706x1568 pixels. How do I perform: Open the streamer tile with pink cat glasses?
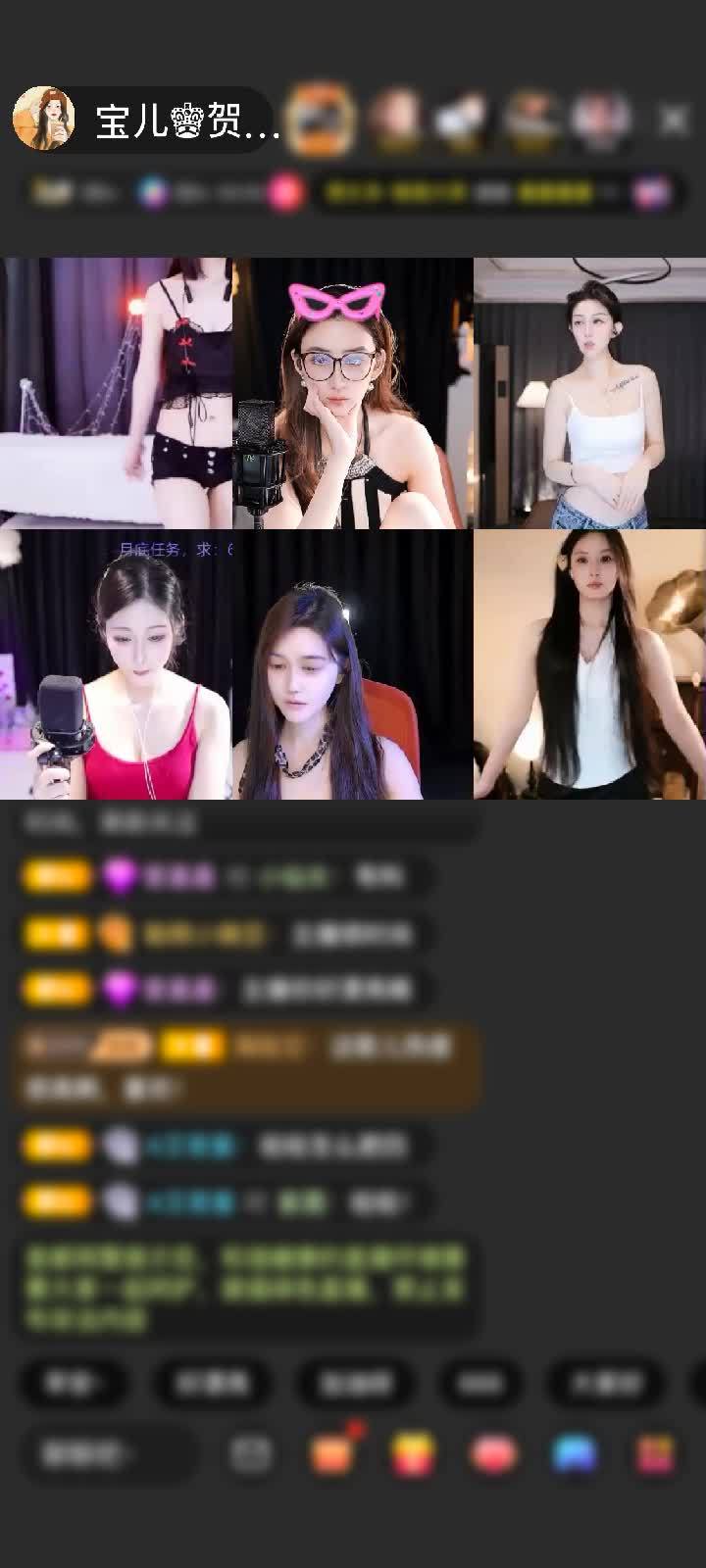coord(352,392)
